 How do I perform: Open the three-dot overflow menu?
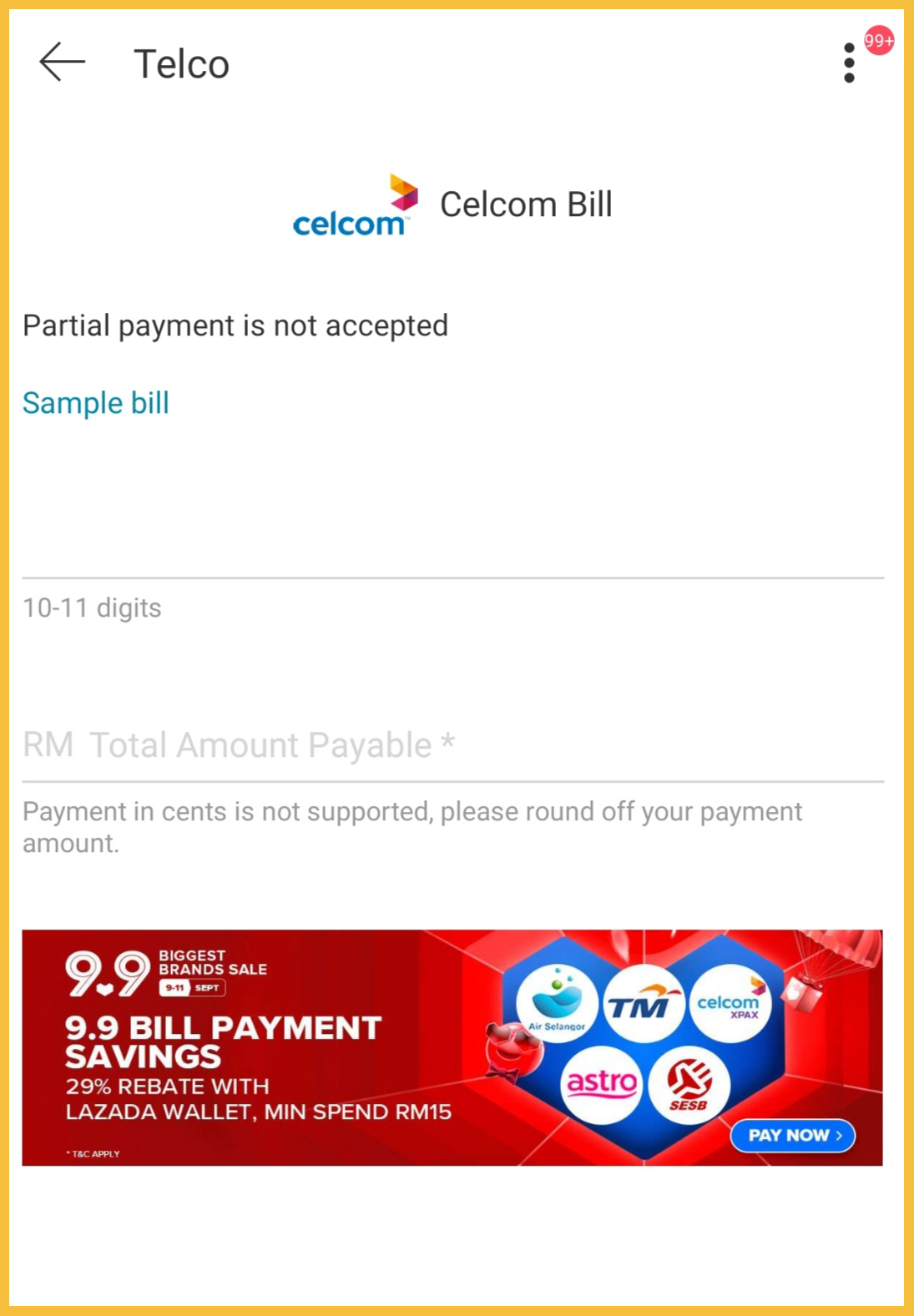[849, 63]
